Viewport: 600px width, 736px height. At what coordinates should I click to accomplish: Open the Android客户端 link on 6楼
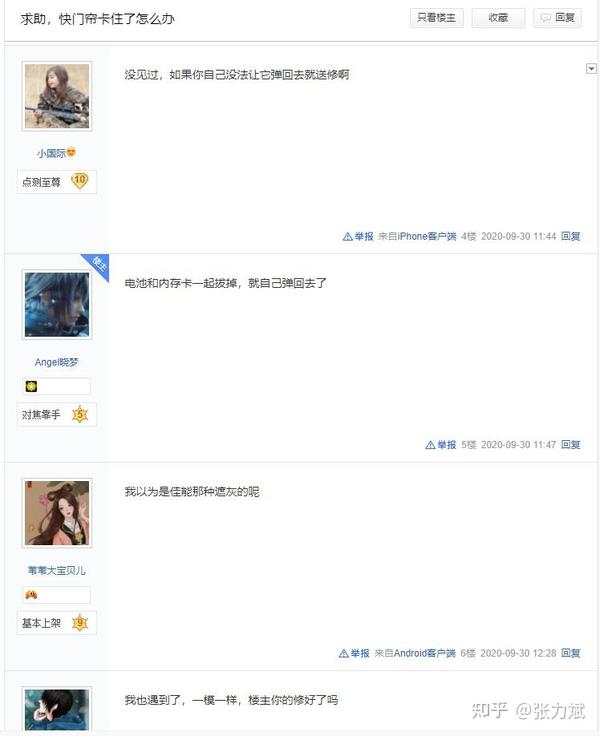(424, 653)
